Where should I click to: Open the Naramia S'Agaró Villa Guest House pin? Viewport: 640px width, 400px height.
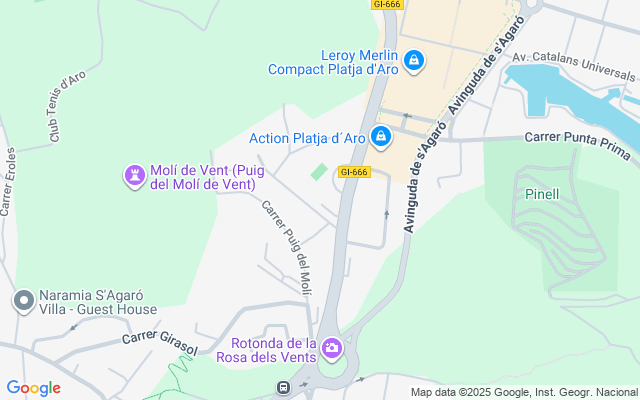(24, 301)
